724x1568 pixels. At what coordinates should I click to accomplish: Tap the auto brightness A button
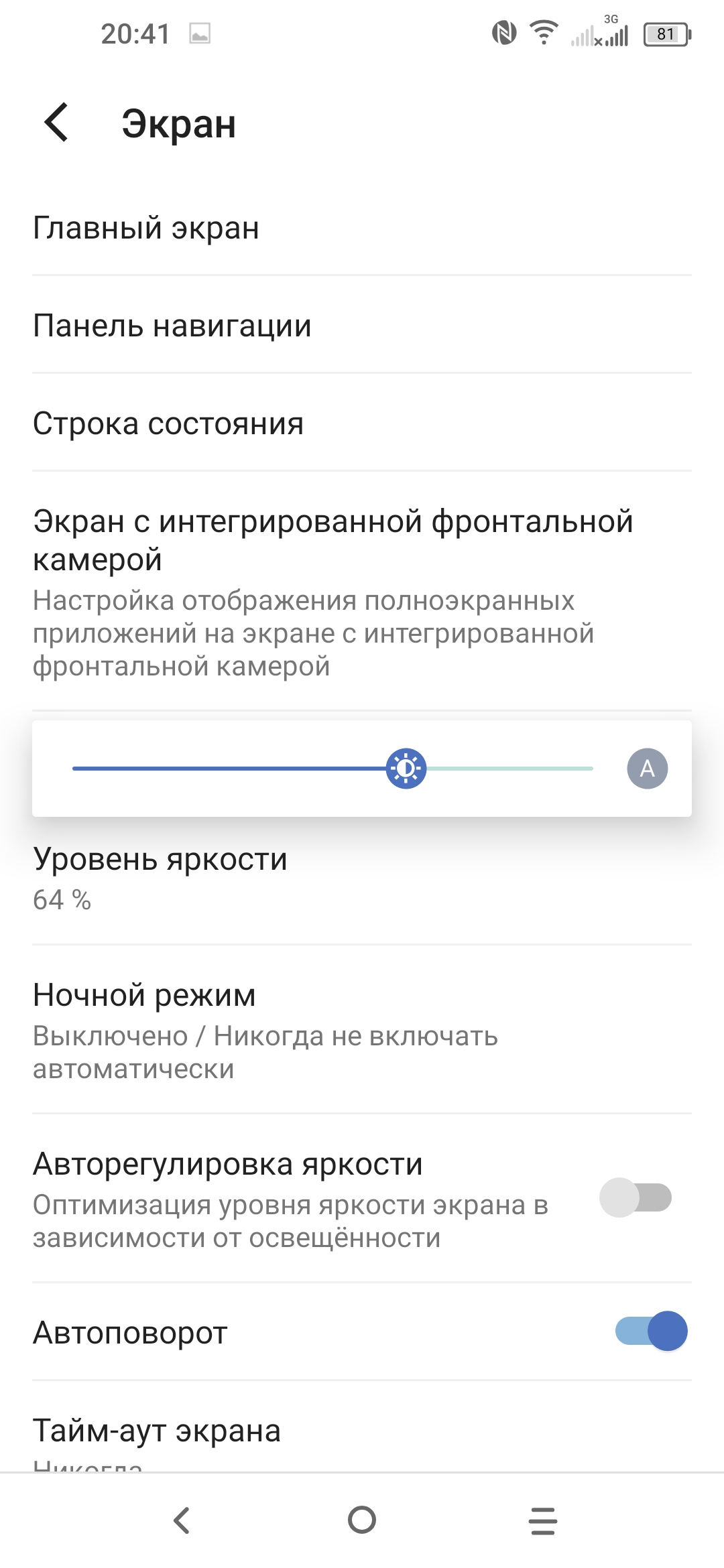pos(647,769)
